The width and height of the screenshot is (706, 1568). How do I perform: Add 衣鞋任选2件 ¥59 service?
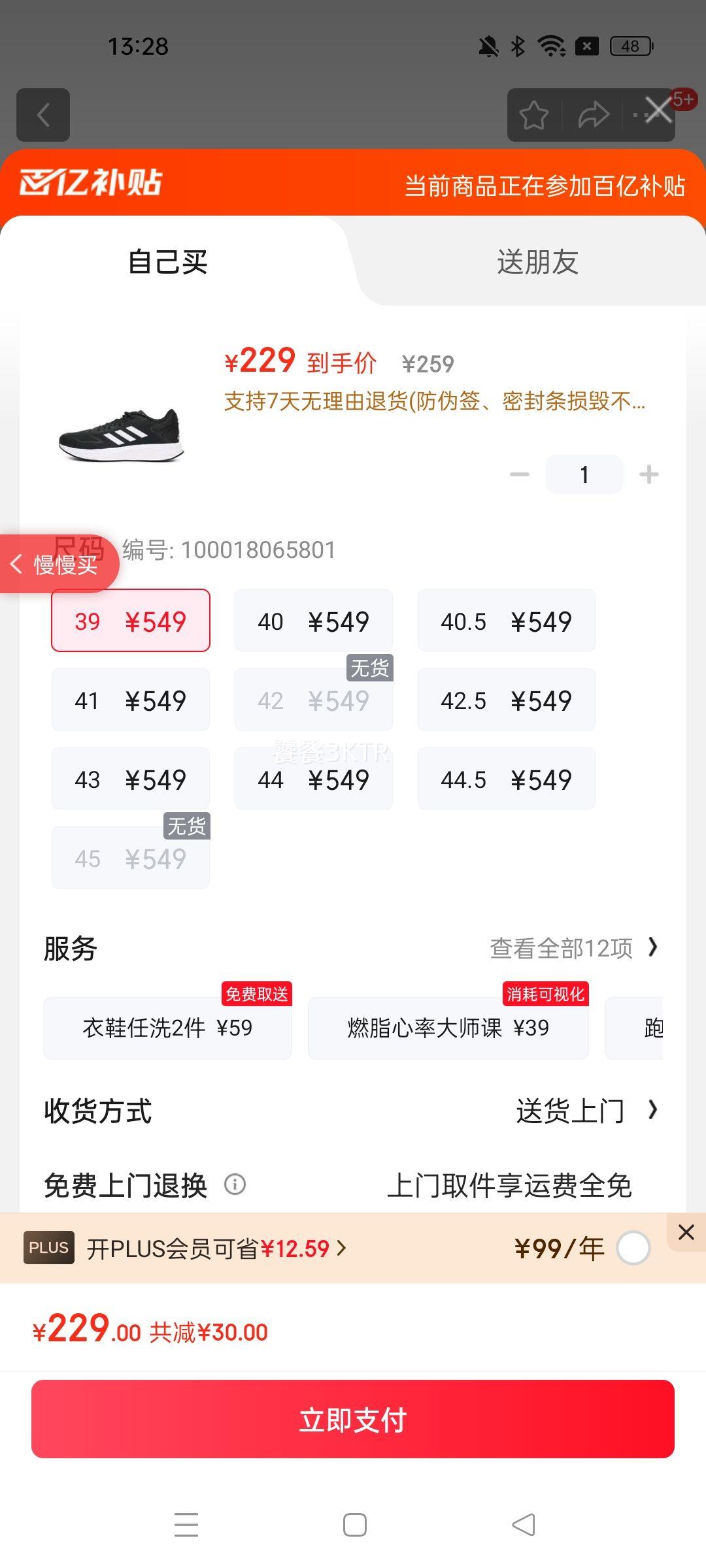[x=167, y=1028]
